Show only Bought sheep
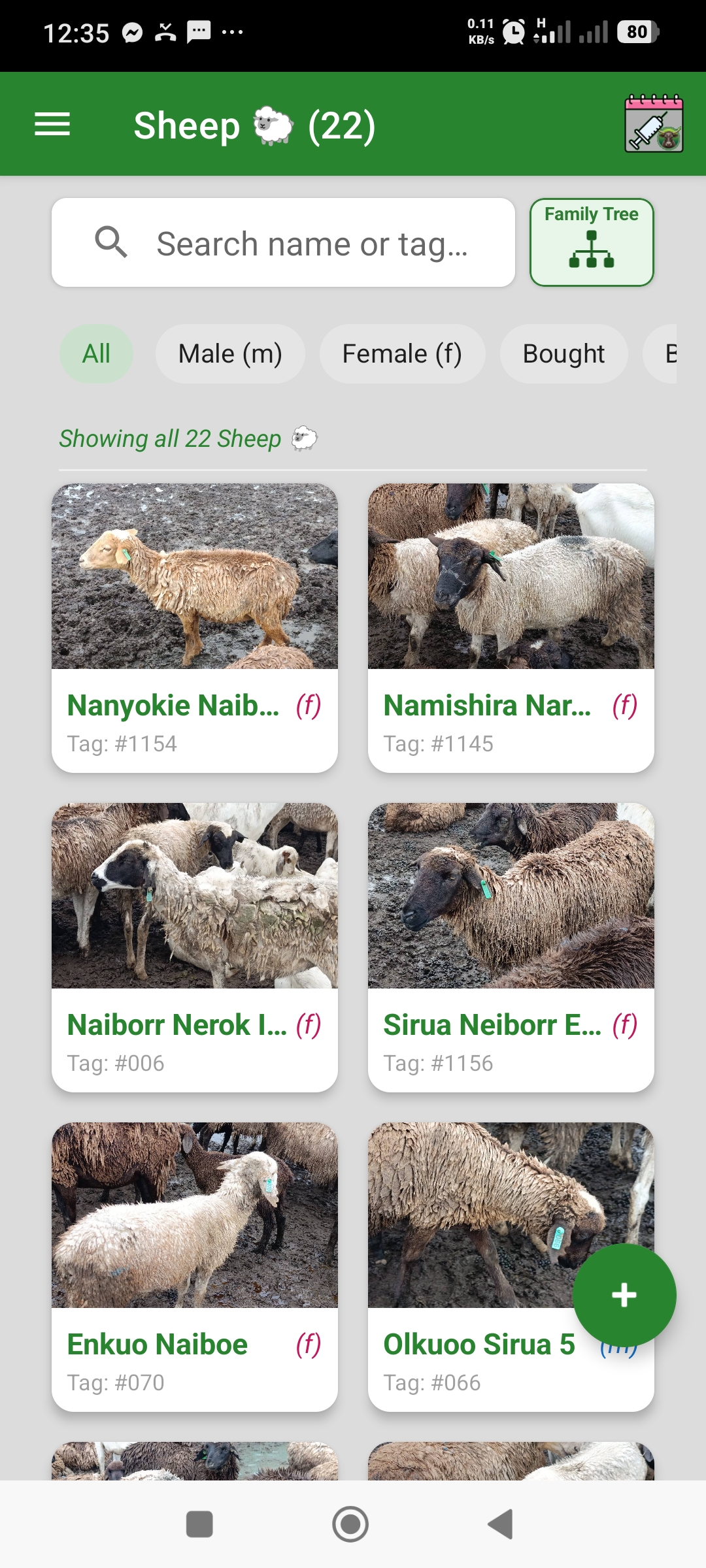 point(563,353)
